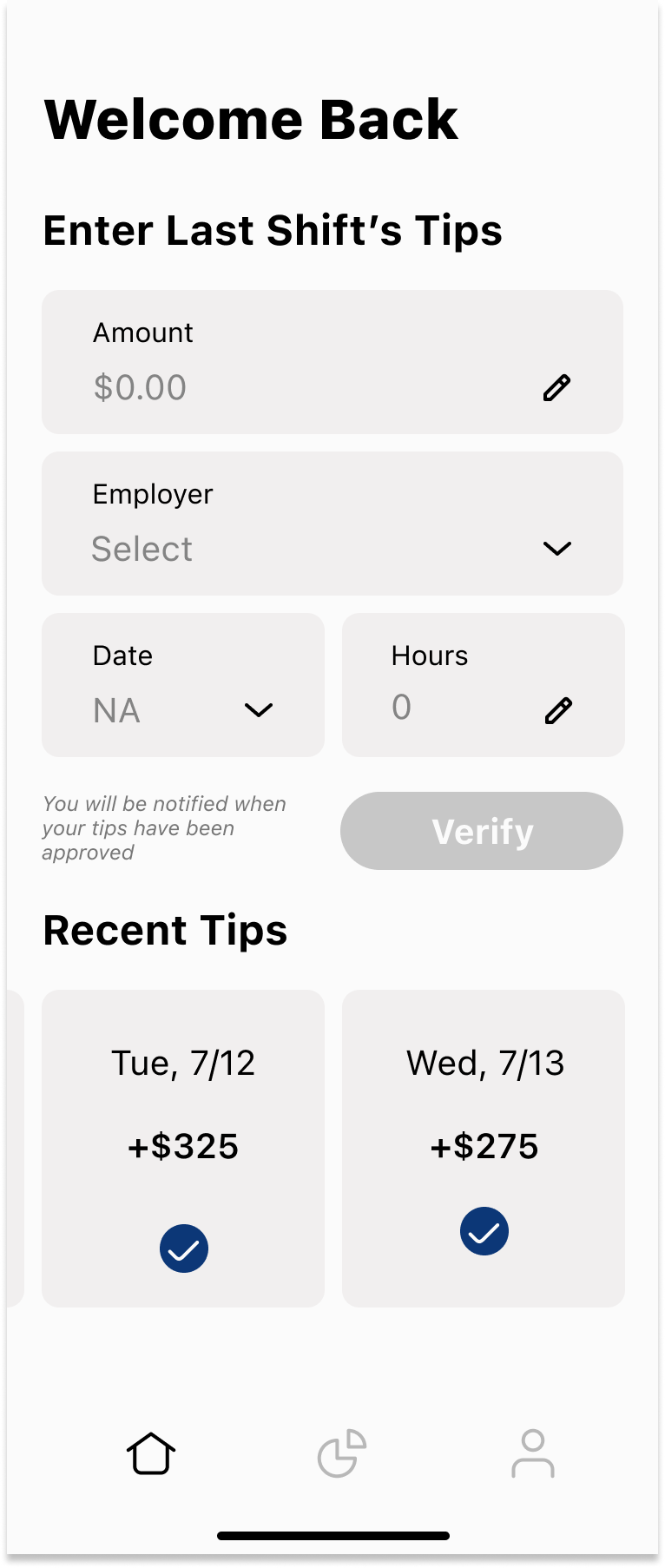Switch to the pie chart stats tab

pyautogui.click(x=342, y=1453)
